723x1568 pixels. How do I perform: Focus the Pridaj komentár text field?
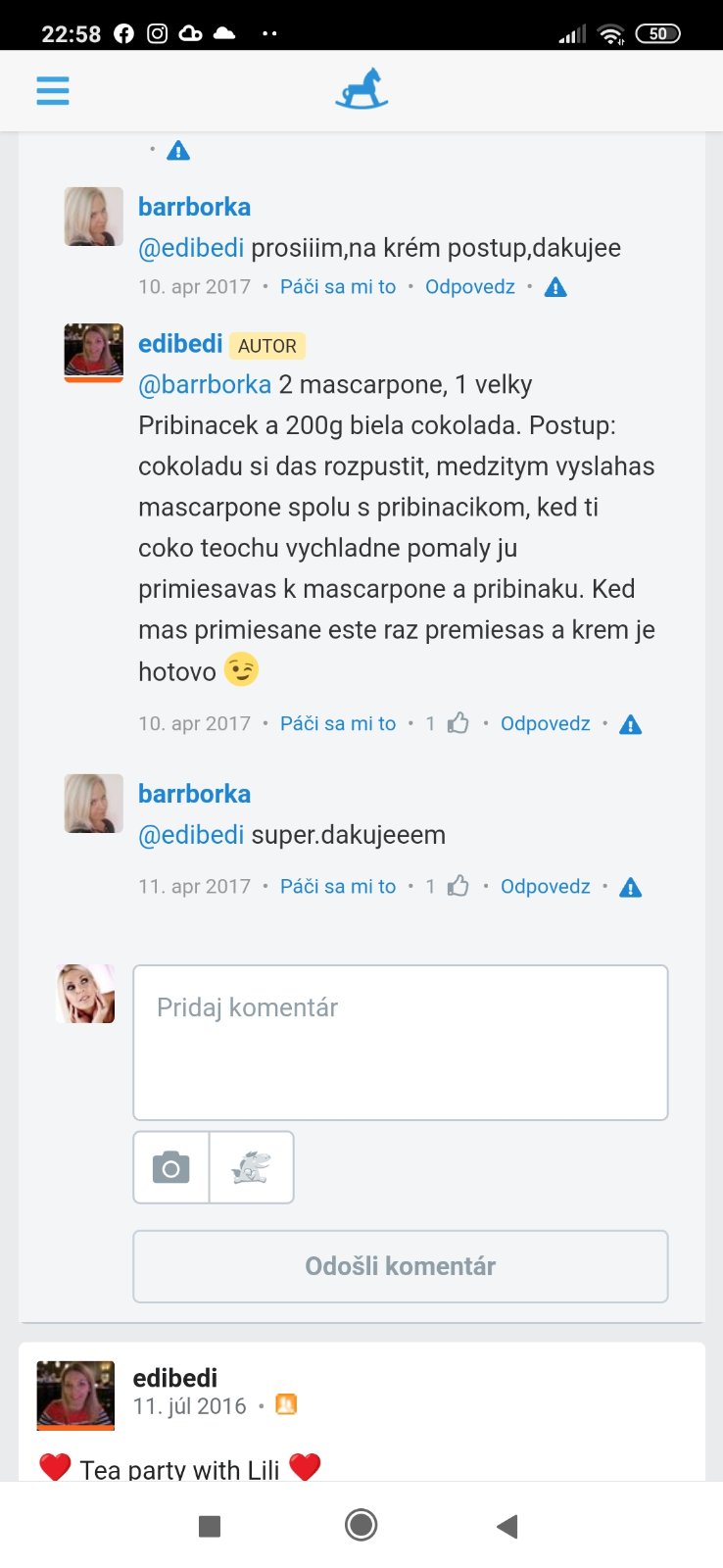click(x=400, y=1042)
